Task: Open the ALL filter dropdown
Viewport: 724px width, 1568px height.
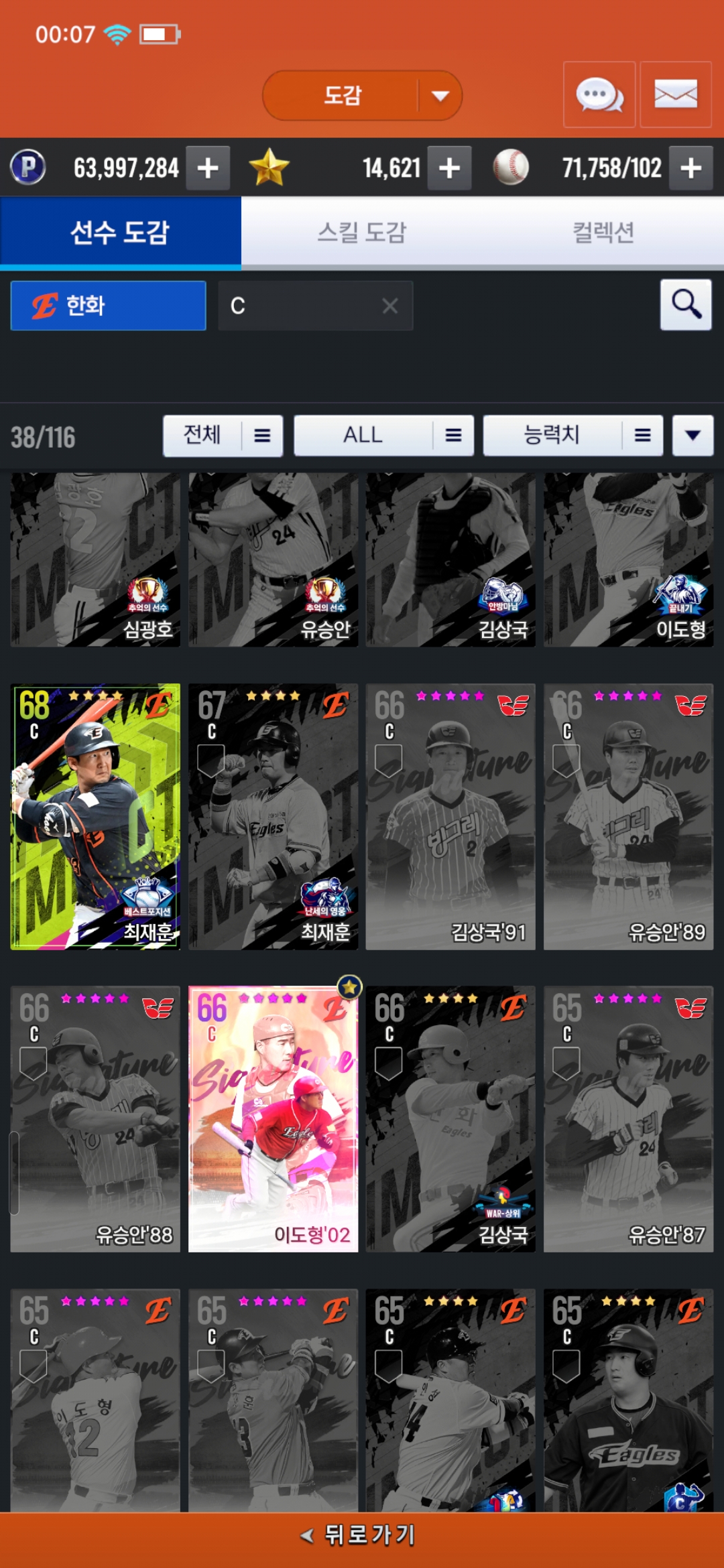Action: click(x=383, y=436)
